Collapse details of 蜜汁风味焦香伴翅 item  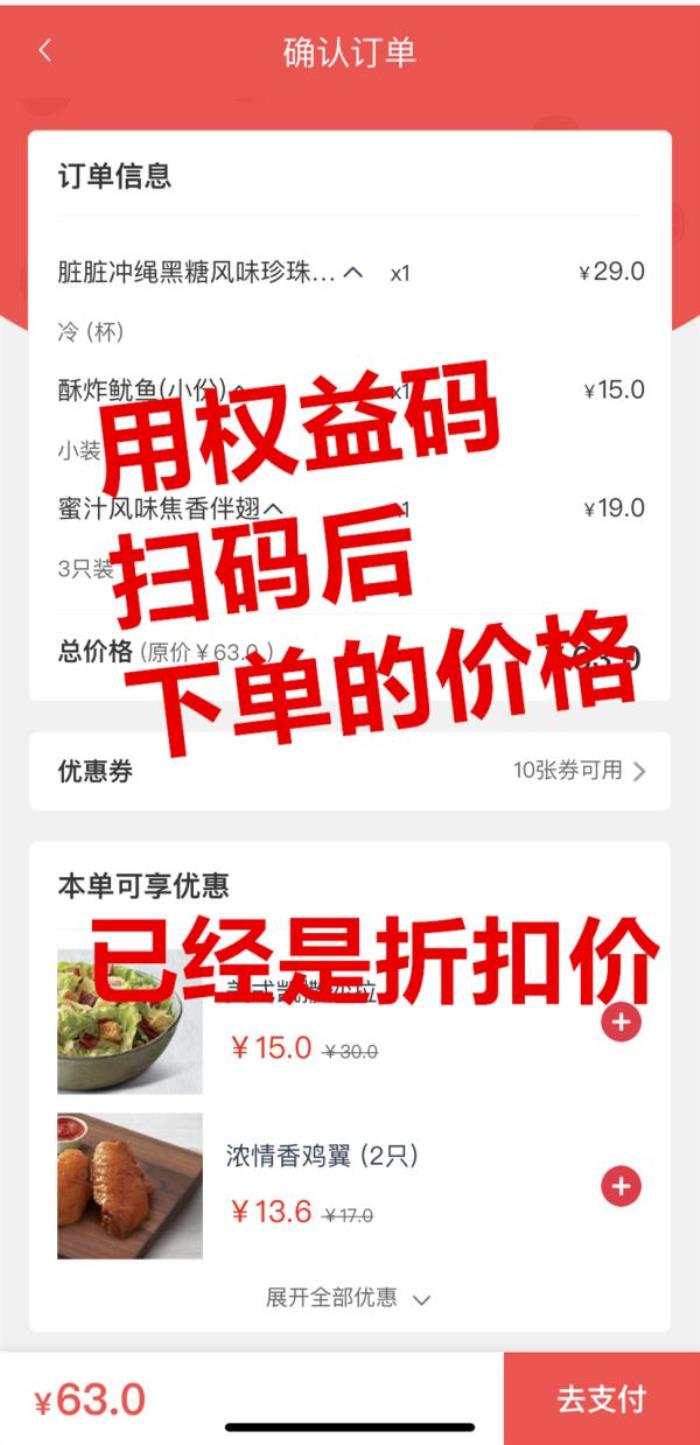pos(273,509)
